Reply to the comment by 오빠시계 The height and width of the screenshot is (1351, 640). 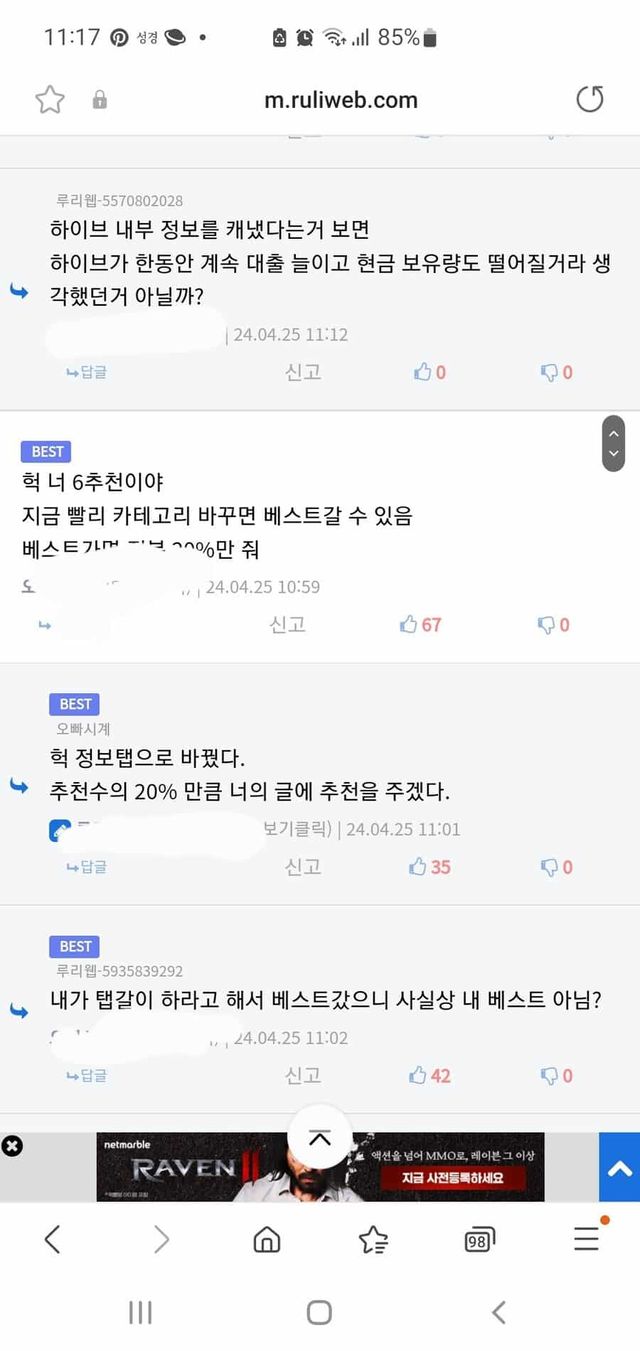point(87,867)
